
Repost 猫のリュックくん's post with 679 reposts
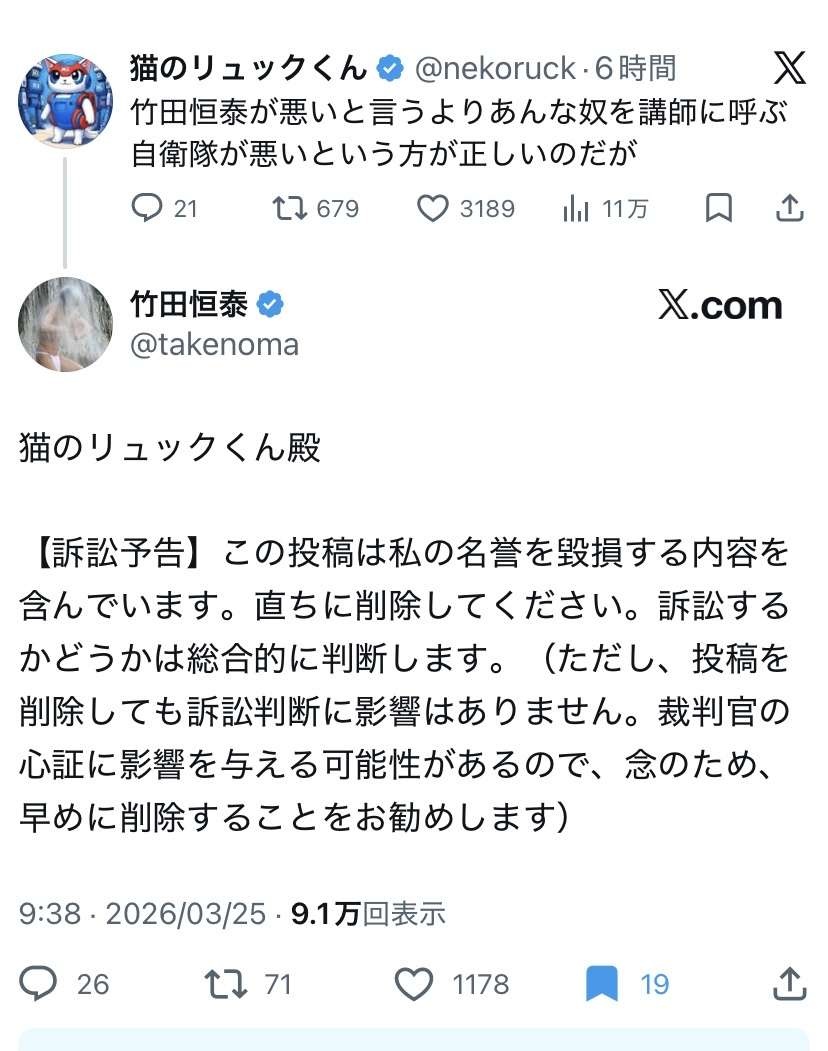291,208
